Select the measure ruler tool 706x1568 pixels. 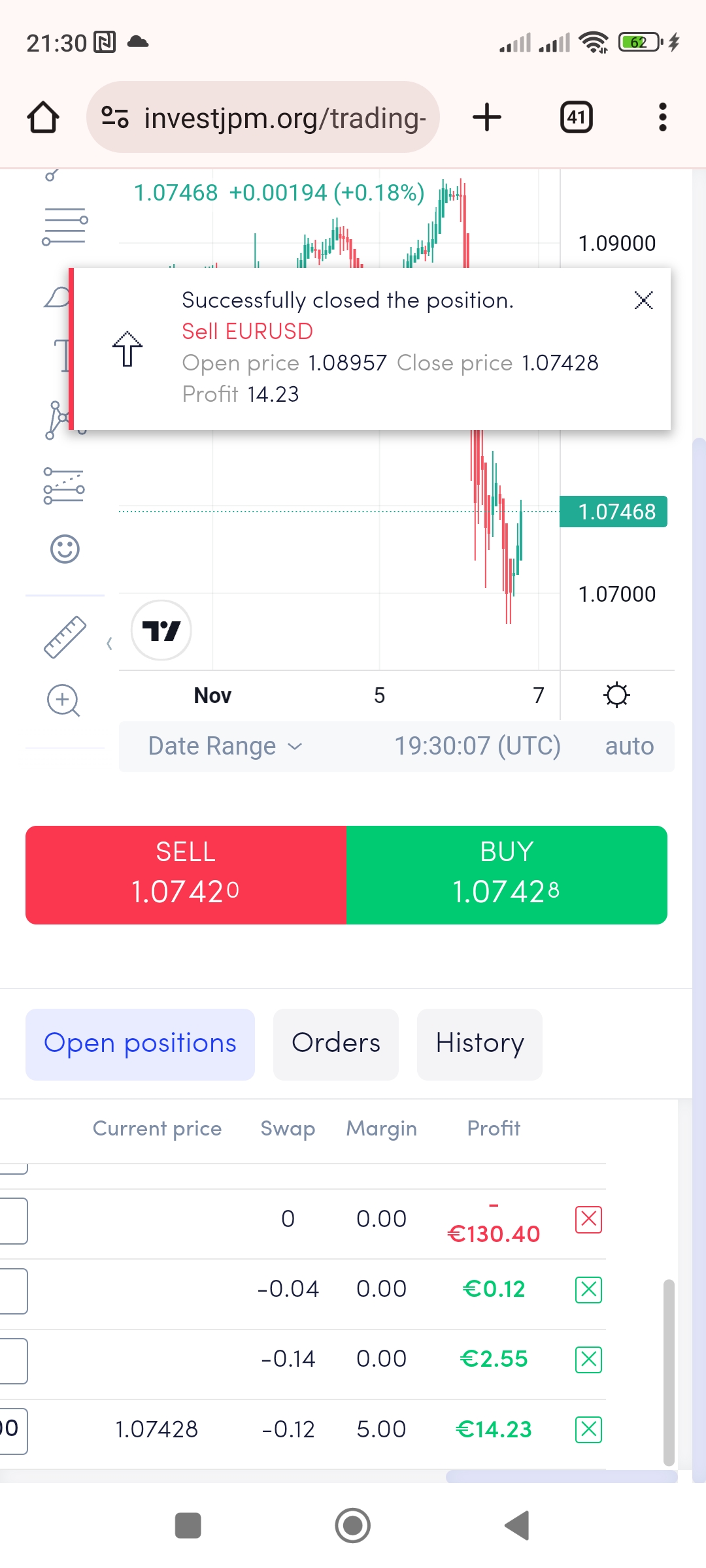click(x=65, y=637)
